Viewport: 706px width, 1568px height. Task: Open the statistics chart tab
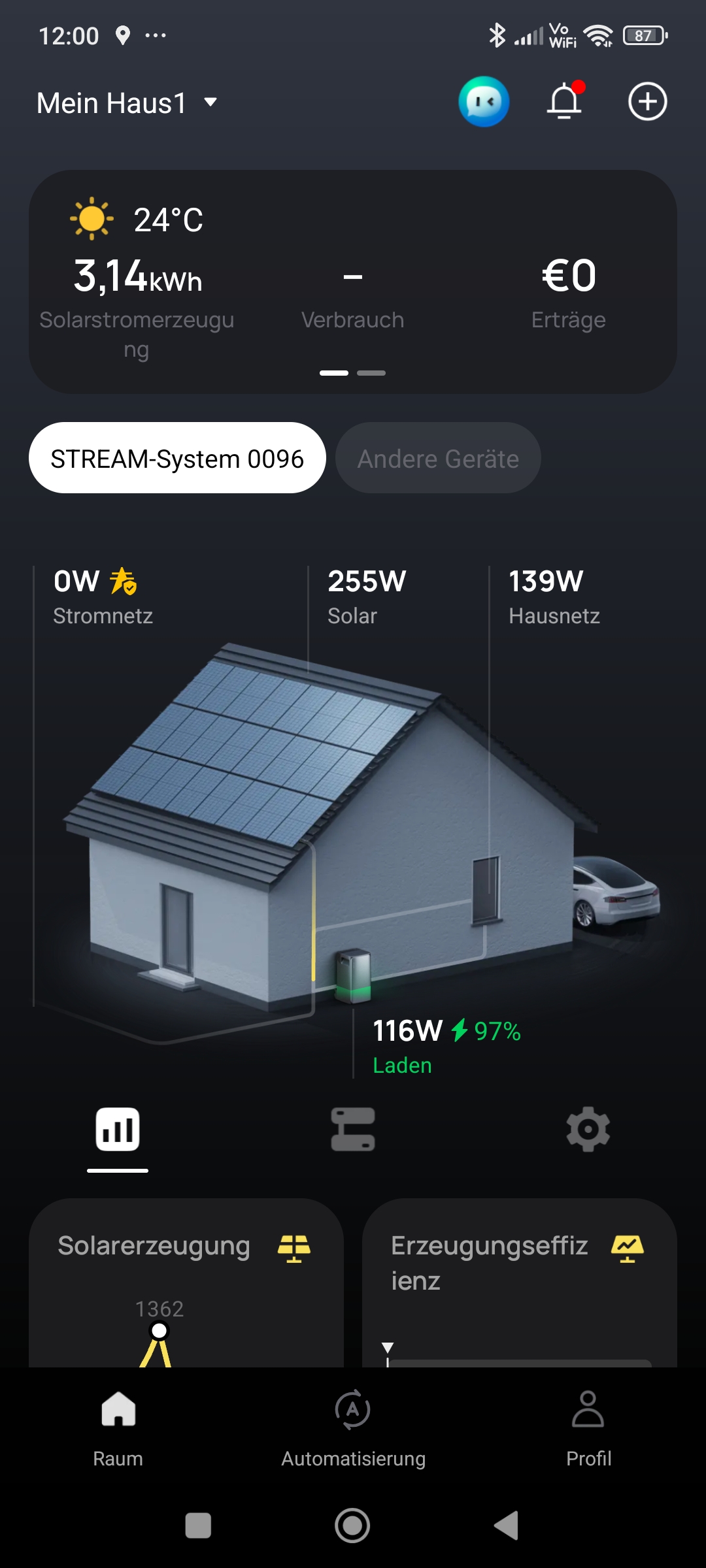coord(118,1130)
